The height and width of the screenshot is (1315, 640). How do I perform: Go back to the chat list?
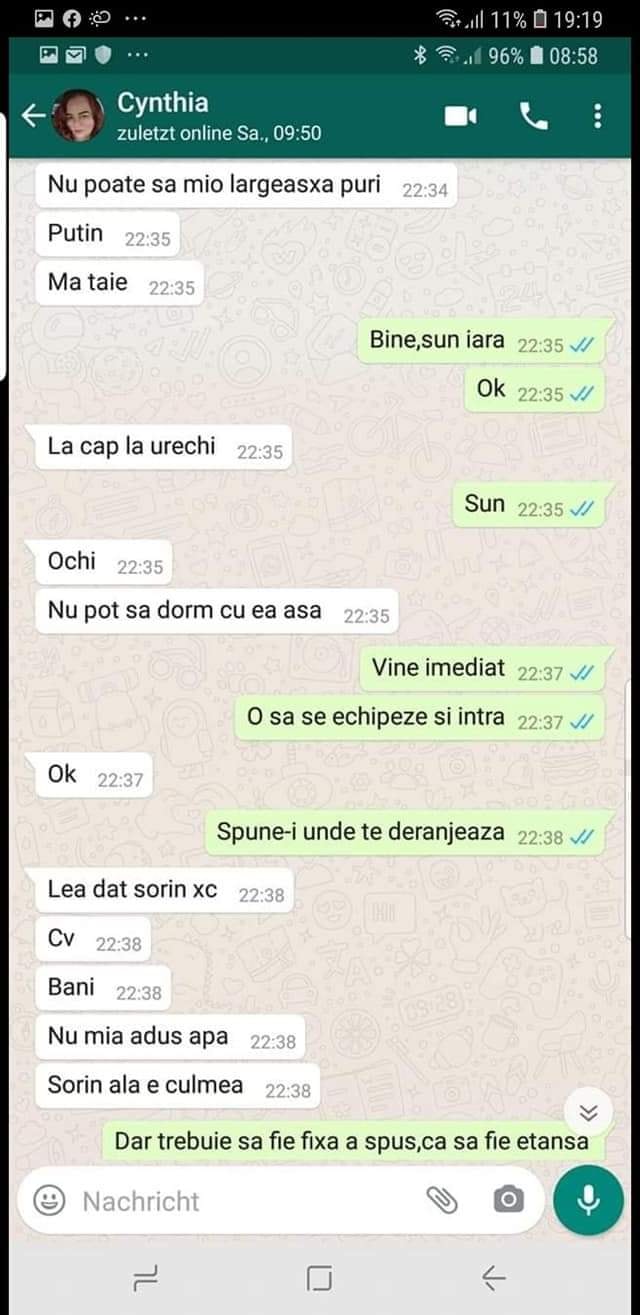[32, 117]
